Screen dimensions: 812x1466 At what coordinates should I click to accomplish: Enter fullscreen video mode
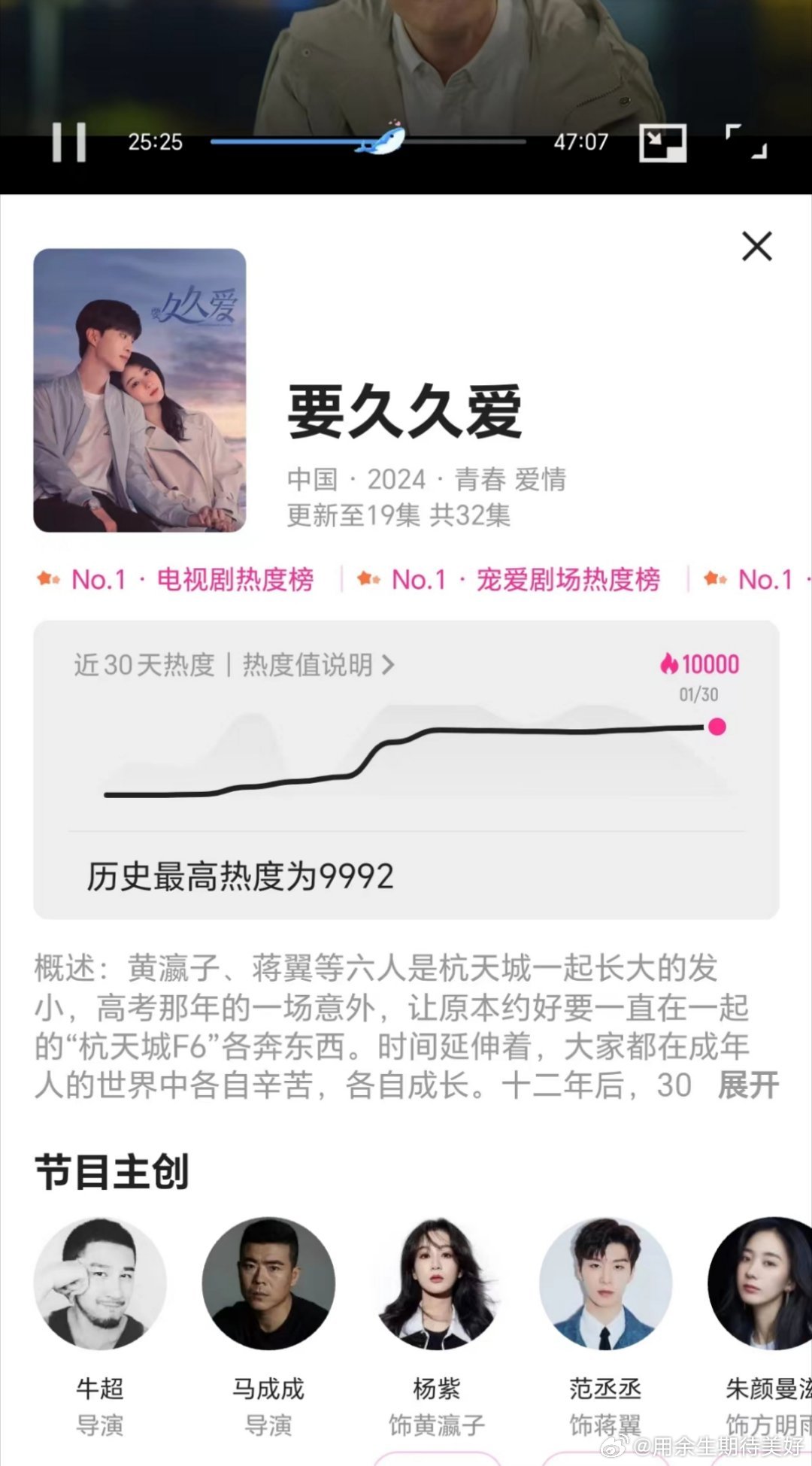coord(746,142)
